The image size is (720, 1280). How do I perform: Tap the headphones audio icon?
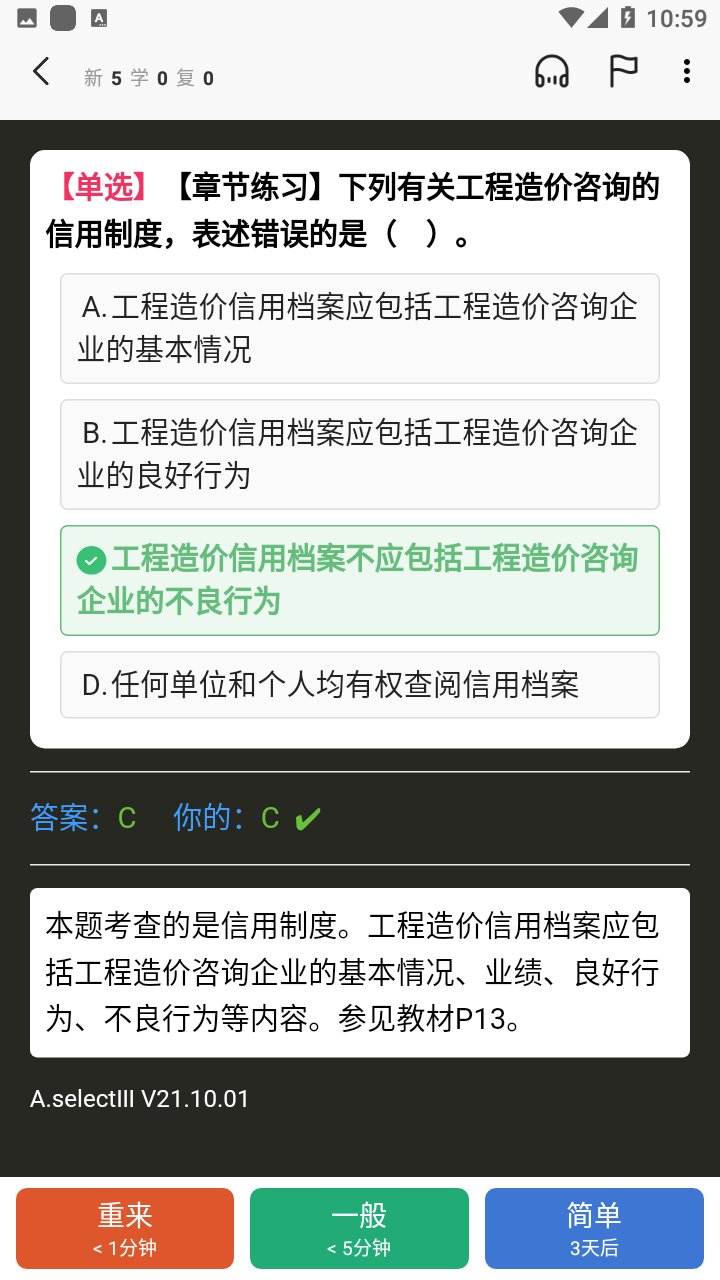[x=552, y=72]
